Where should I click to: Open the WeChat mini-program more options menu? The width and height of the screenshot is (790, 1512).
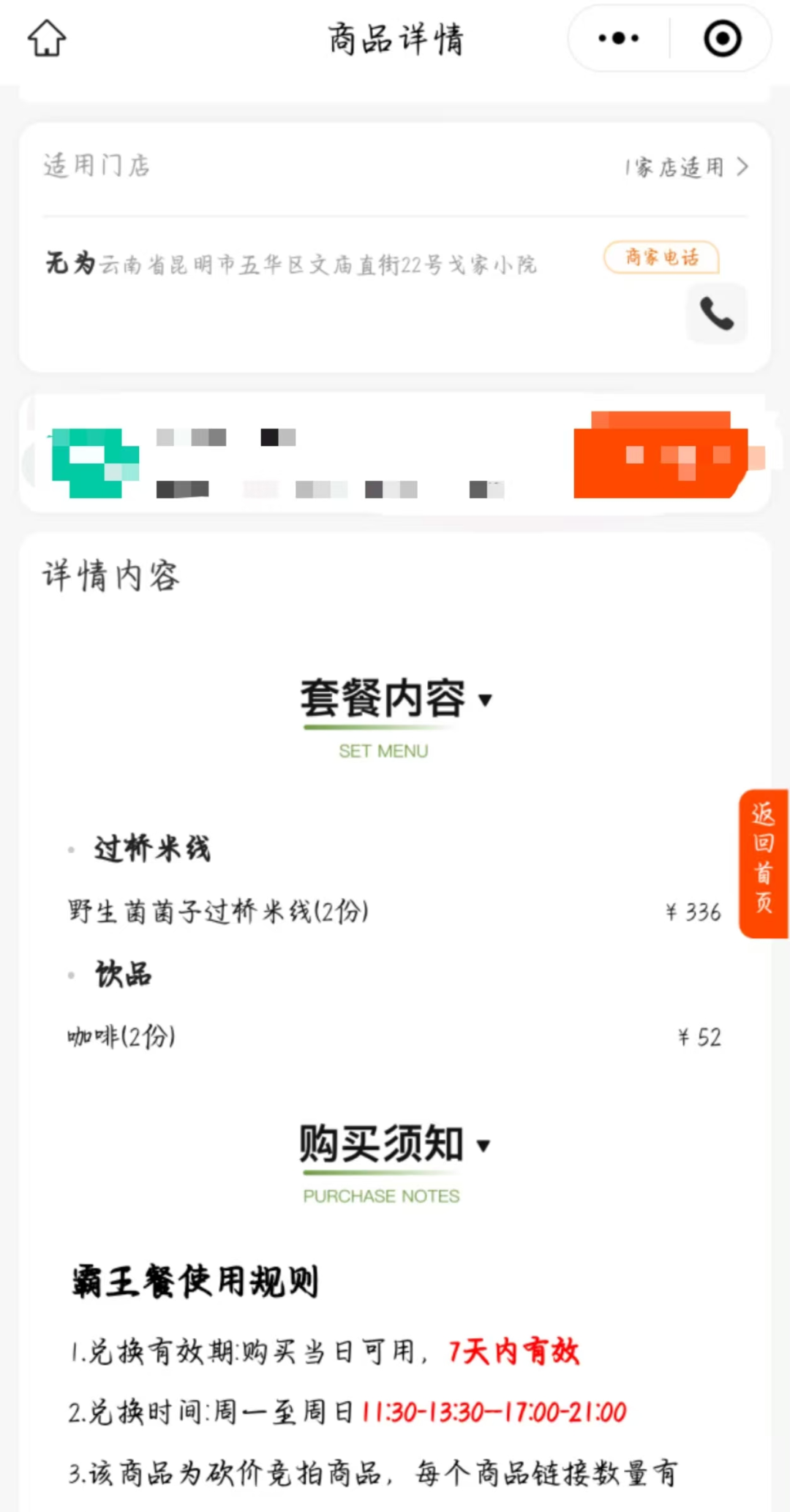(617, 37)
